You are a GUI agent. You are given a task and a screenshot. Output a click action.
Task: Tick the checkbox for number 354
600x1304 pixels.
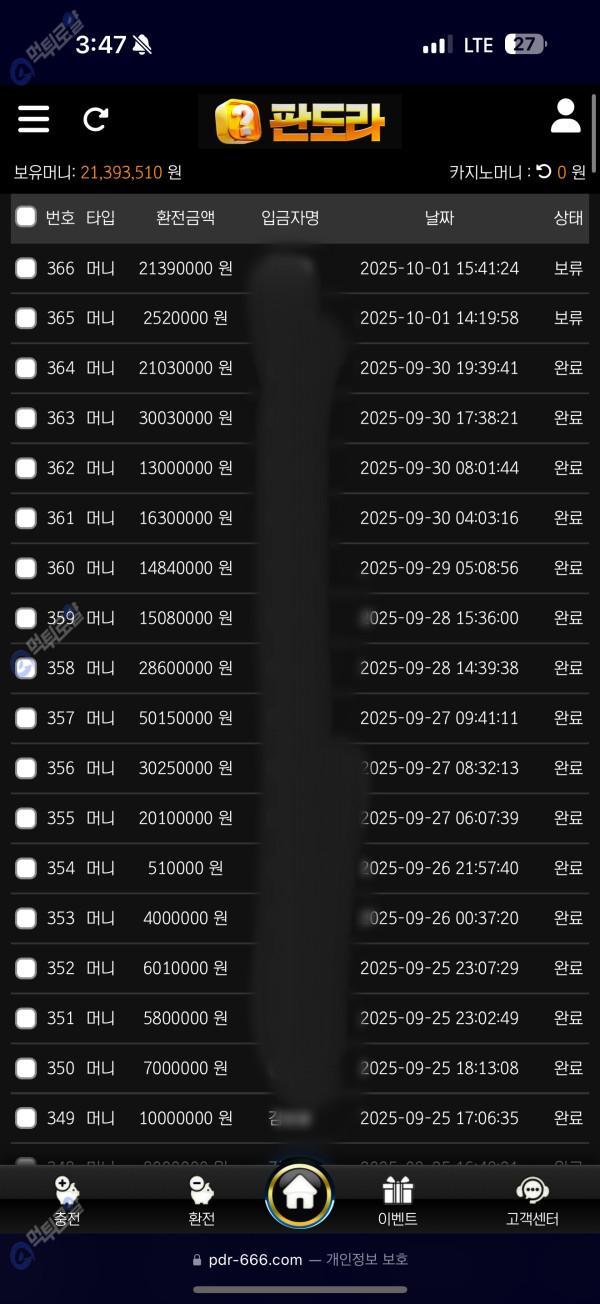coord(26,868)
